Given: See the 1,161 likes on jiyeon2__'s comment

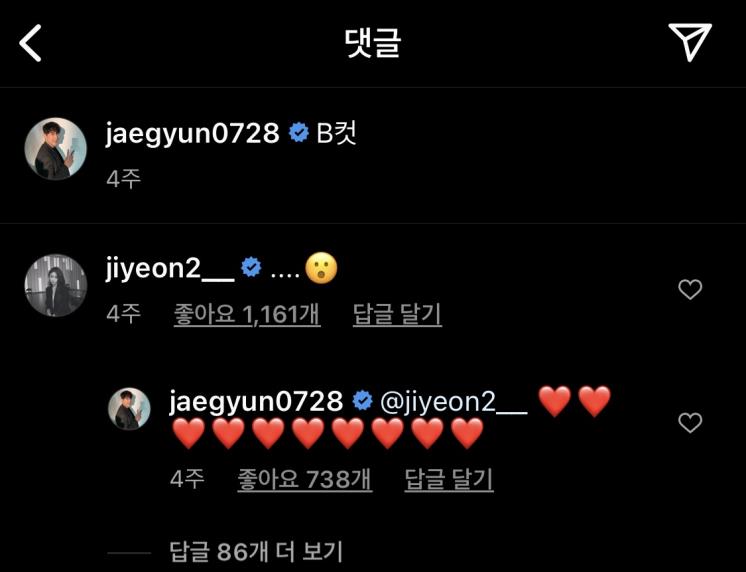Looking at the screenshot, I should [247, 314].
